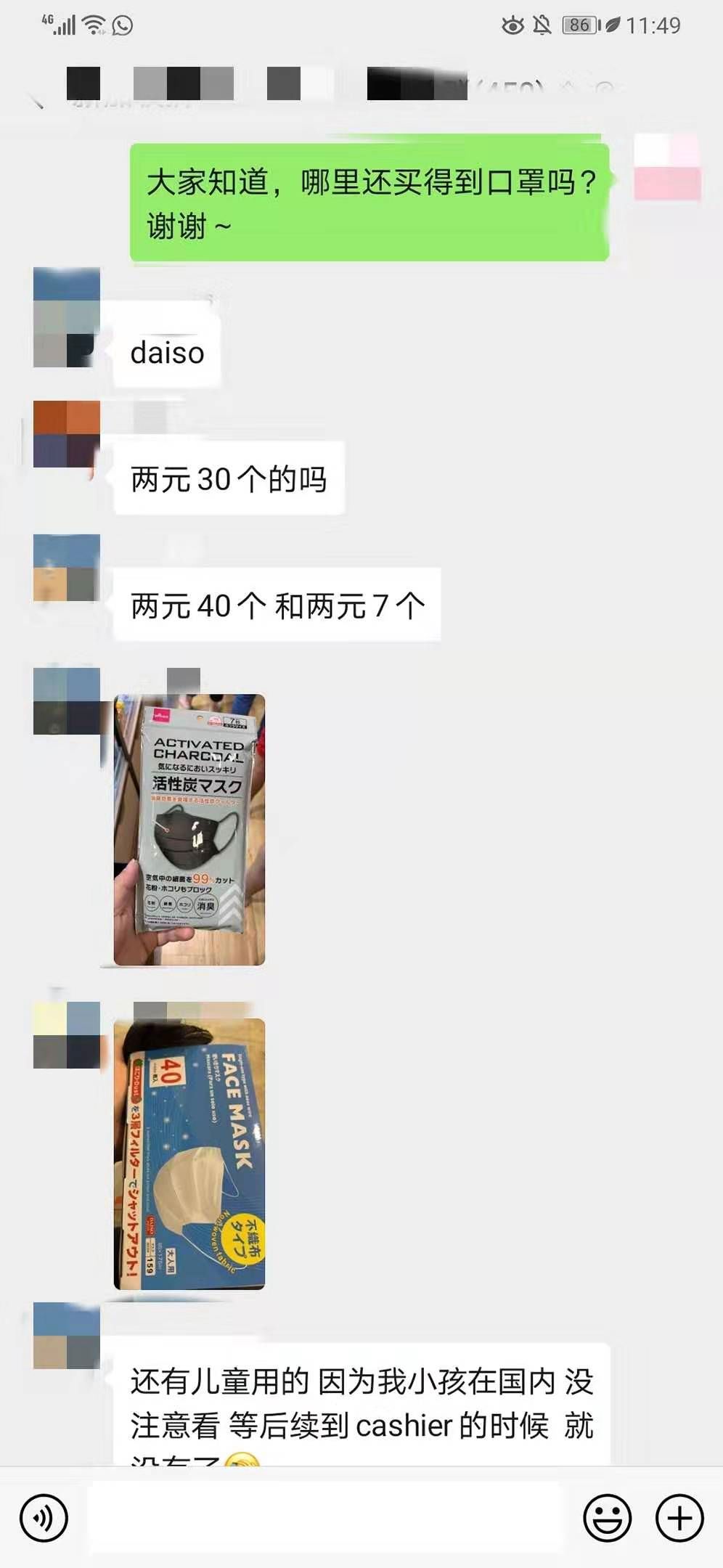This screenshot has height=1568, width=723.
Task: Open avatar next to 两元30个的吗
Action: [x=67, y=434]
